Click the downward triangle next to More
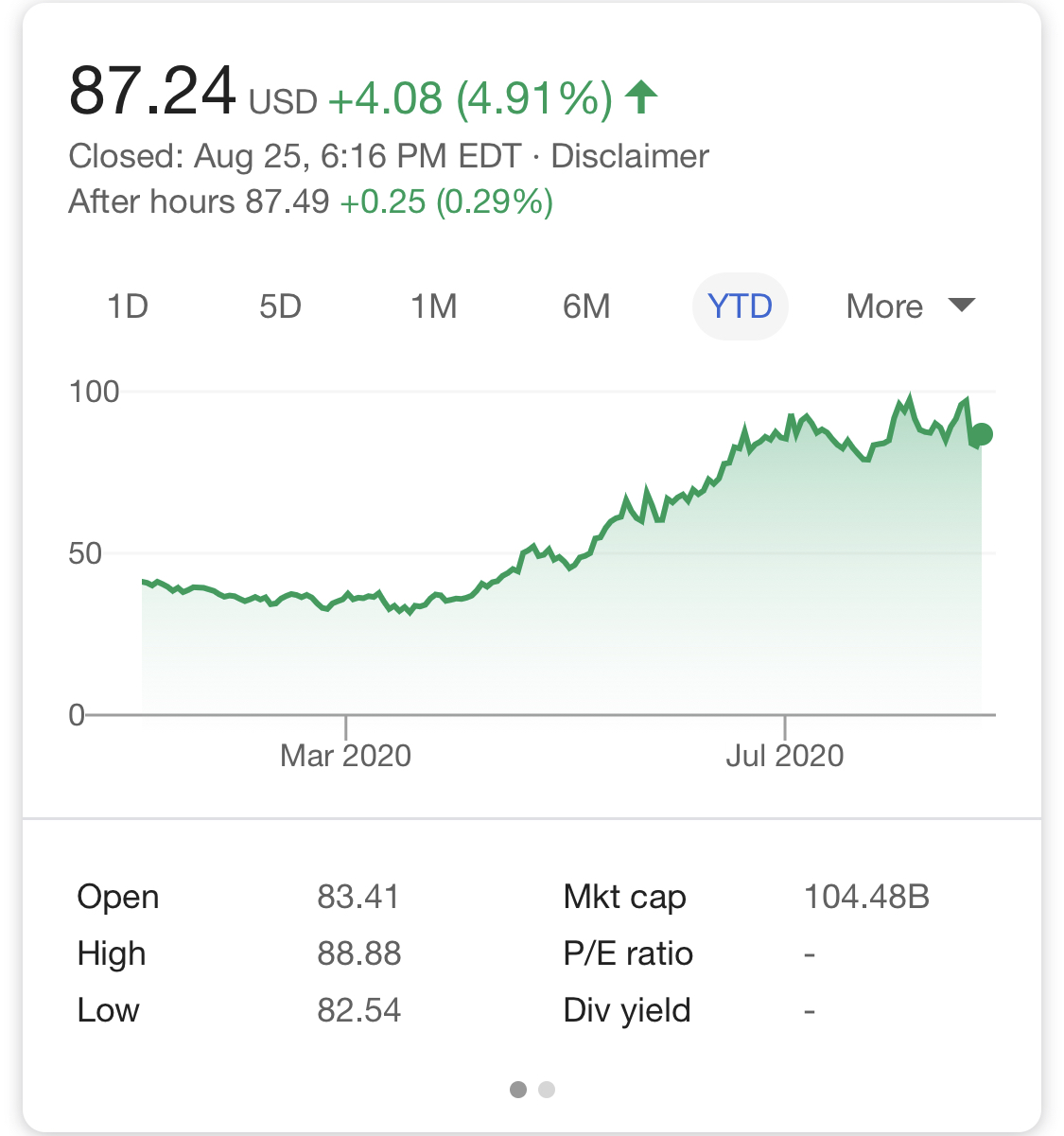 pos(961,305)
